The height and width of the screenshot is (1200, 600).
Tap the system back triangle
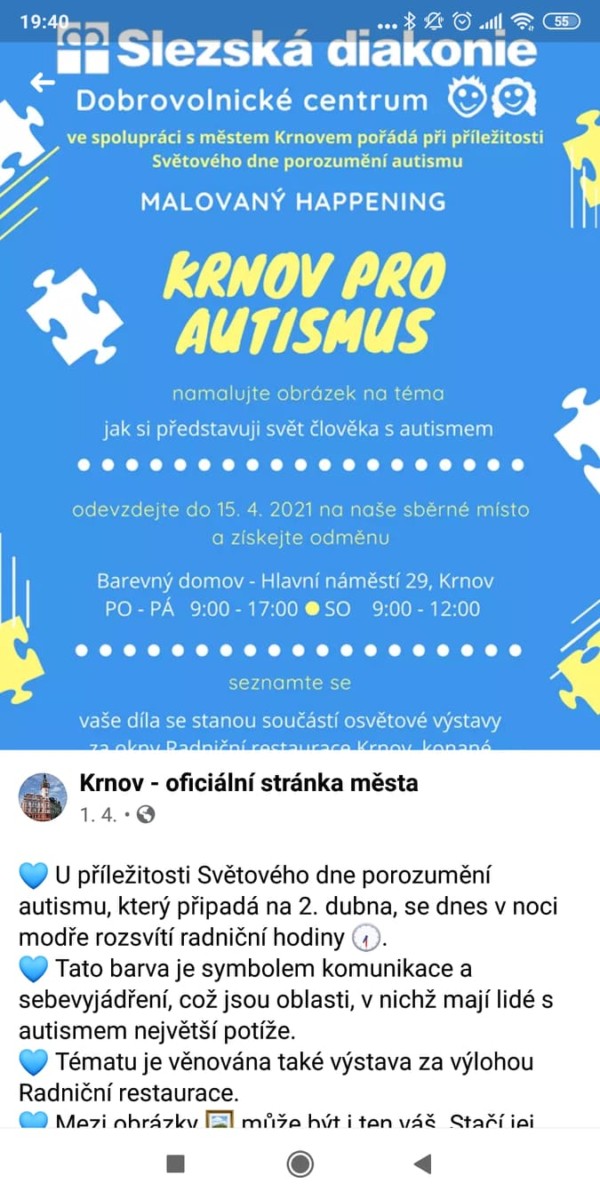pyautogui.click(x=422, y=1163)
